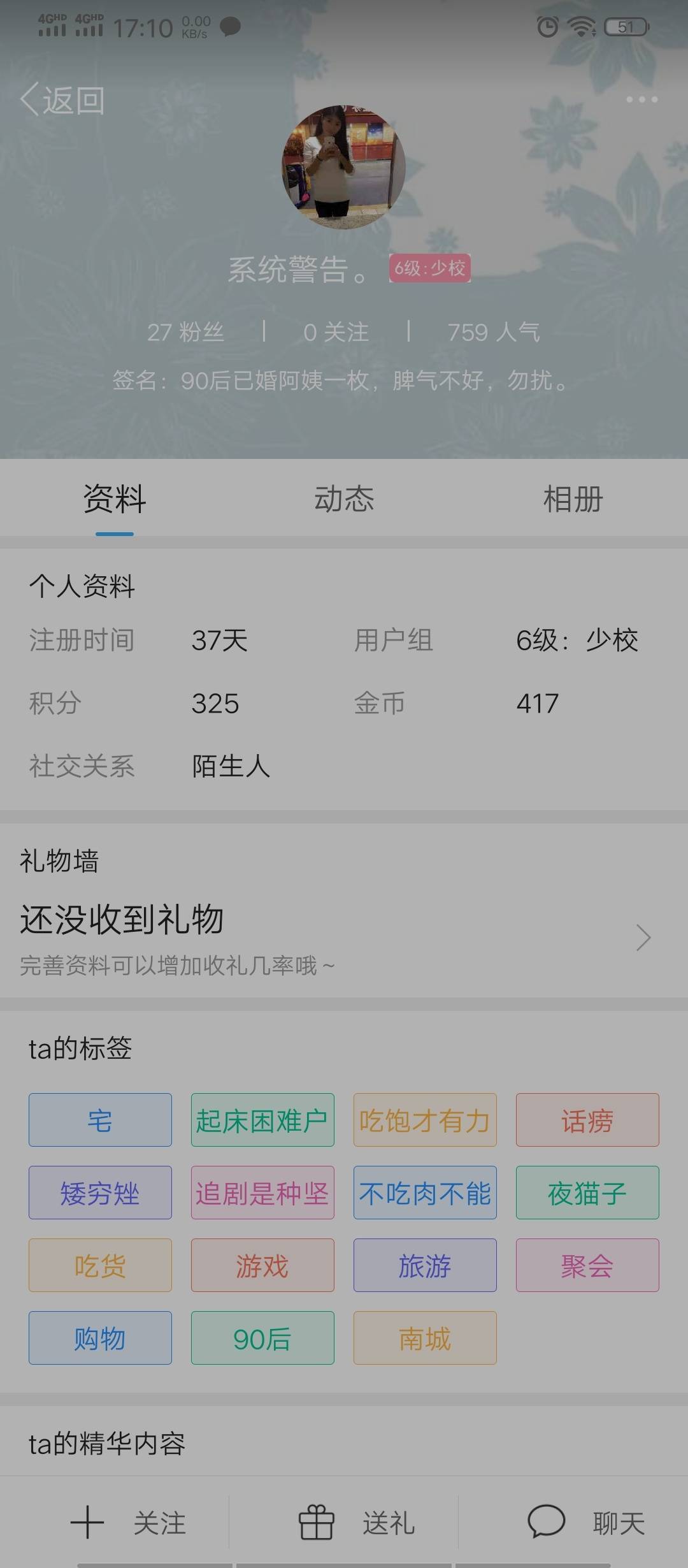Switch to the 动态 tab
The width and height of the screenshot is (688, 1568).
click(x=344, y=499)
